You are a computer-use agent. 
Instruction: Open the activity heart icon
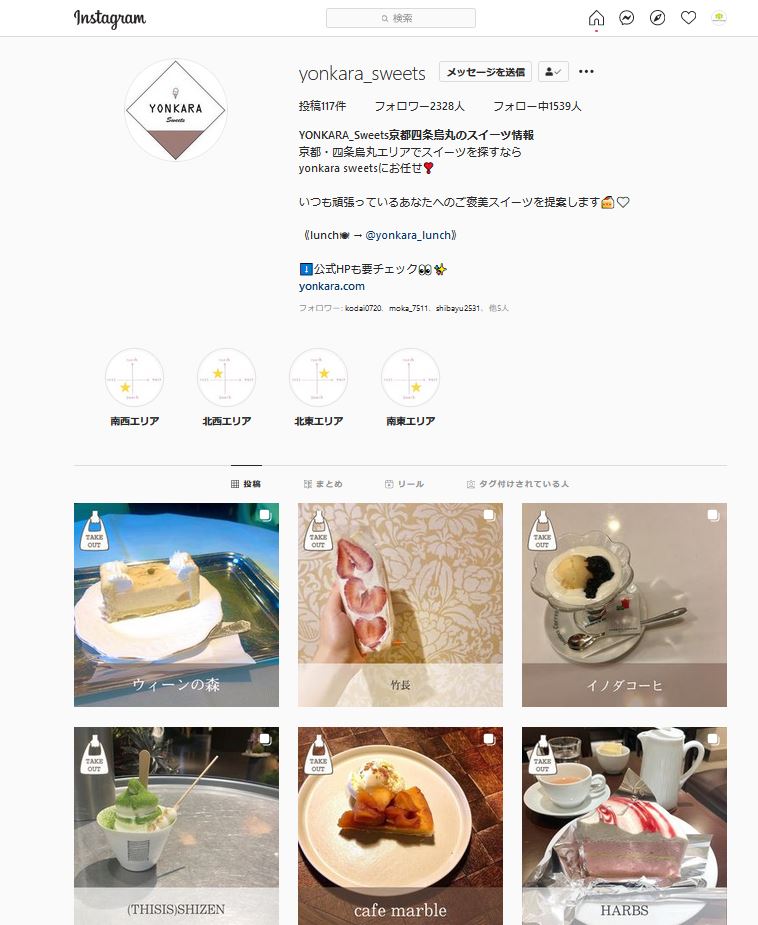pos(688,18)
